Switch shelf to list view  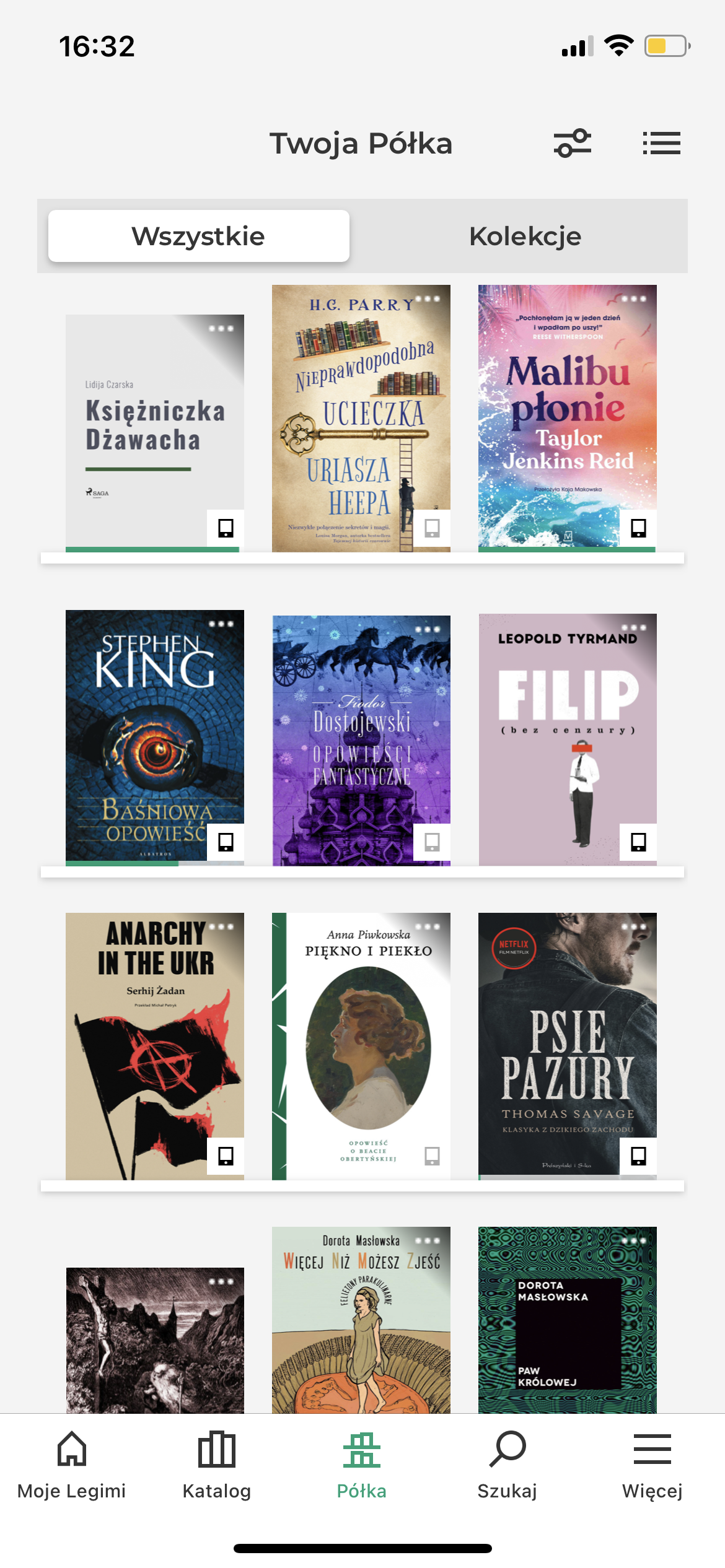tap(661, 143)
